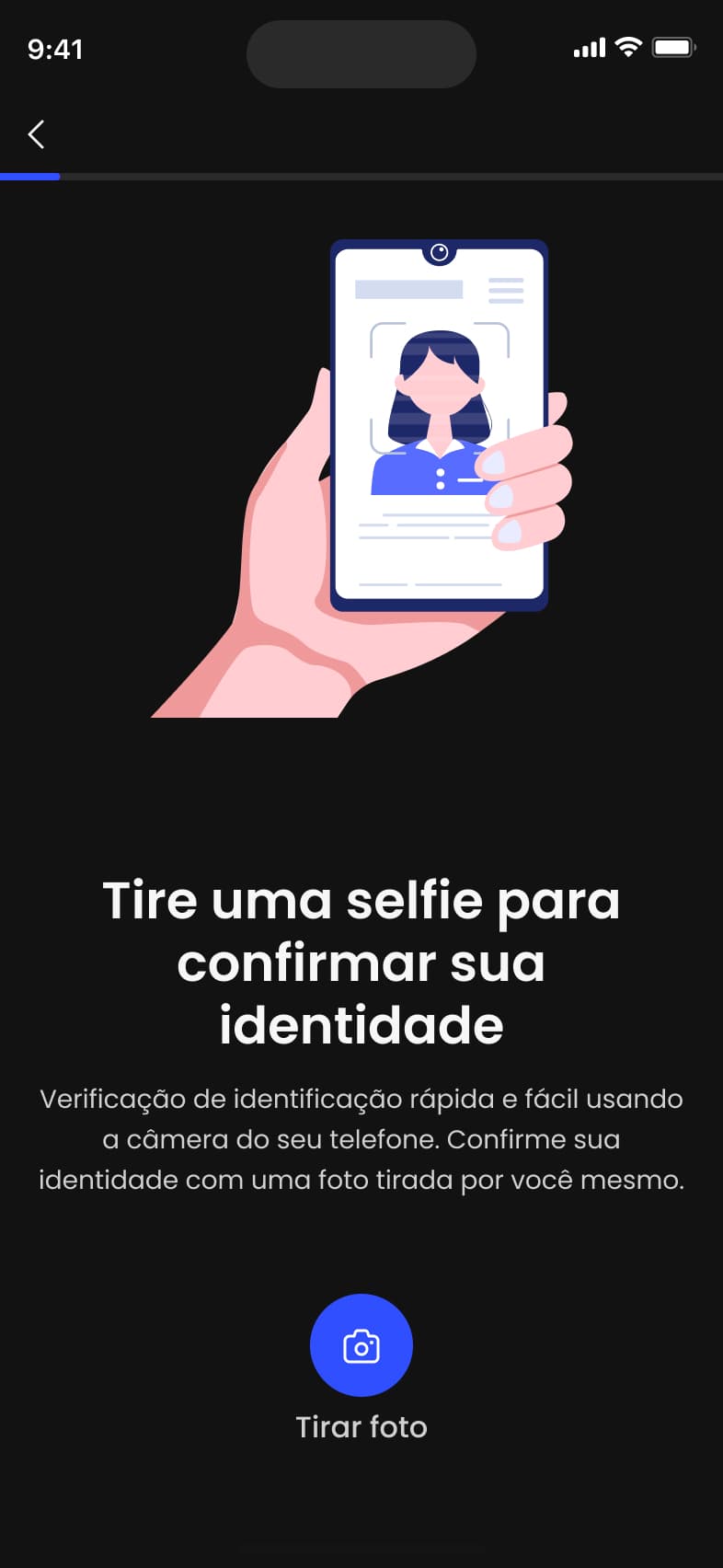Image resolution: width=723 pixels, height=1568 pixels.
Task: Click the blue progress bar segment
Action: point(30,177)
